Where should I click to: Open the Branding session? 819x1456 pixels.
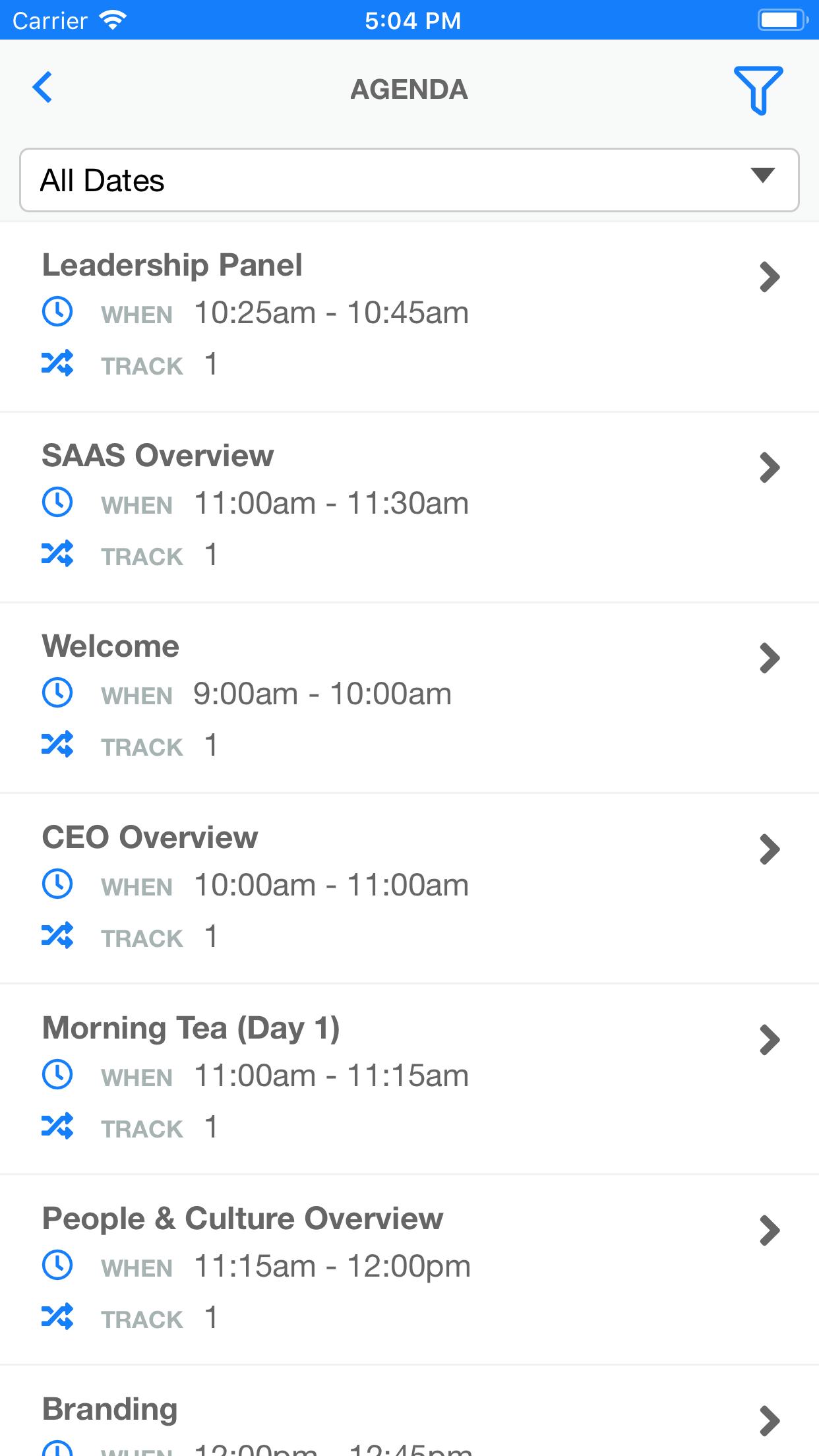click(409, 1411)
